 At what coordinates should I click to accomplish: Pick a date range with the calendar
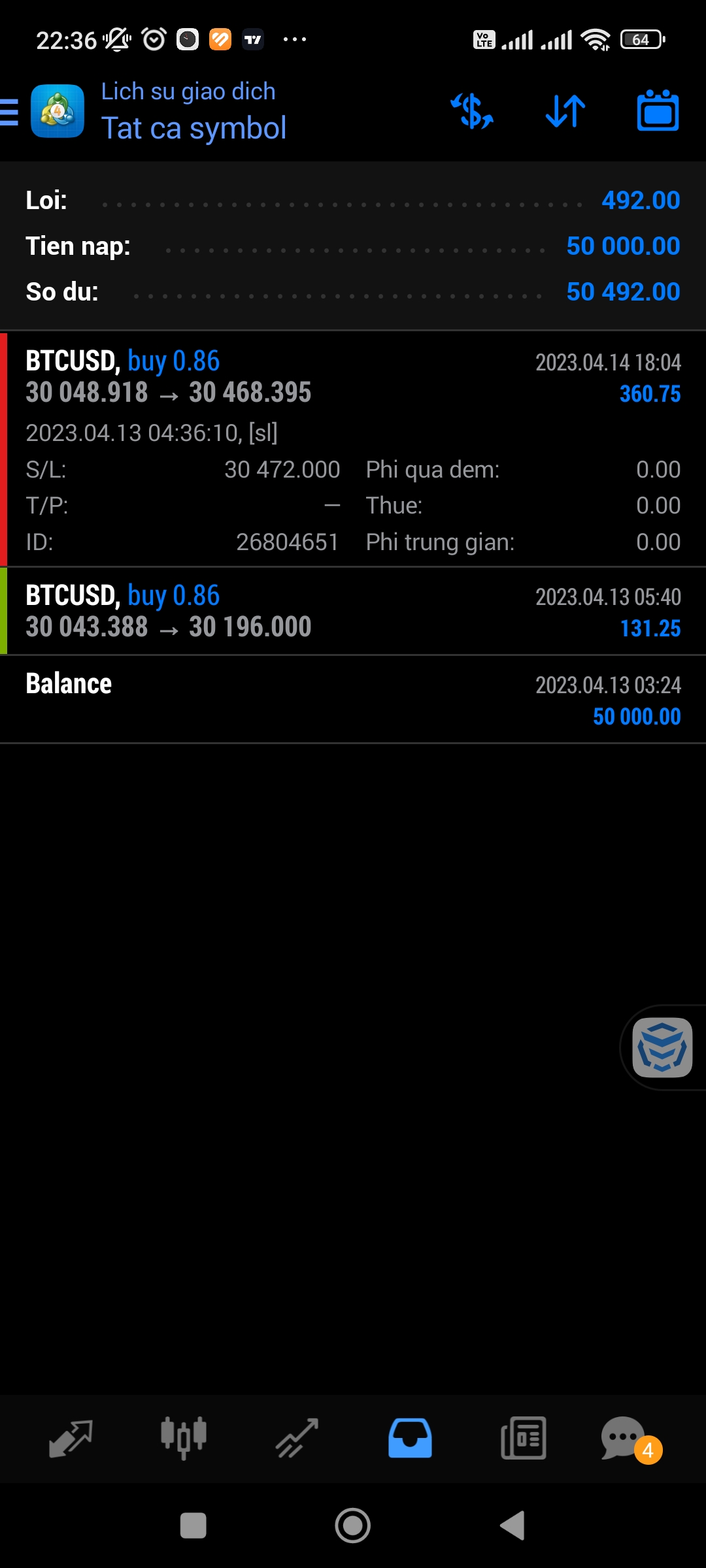[658, 111]
